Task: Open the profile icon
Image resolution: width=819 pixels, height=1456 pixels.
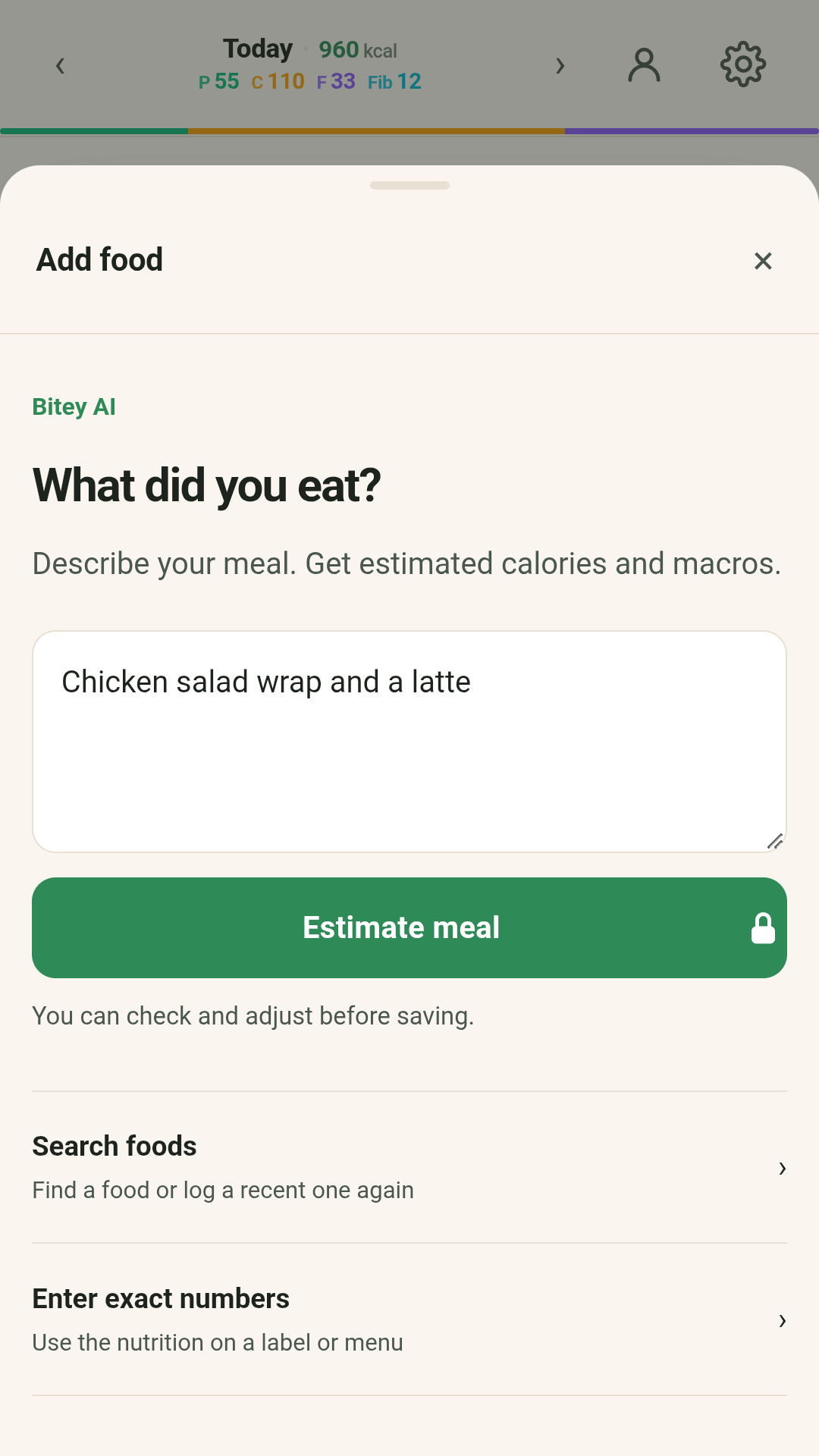Action: [x=644, y=65]
